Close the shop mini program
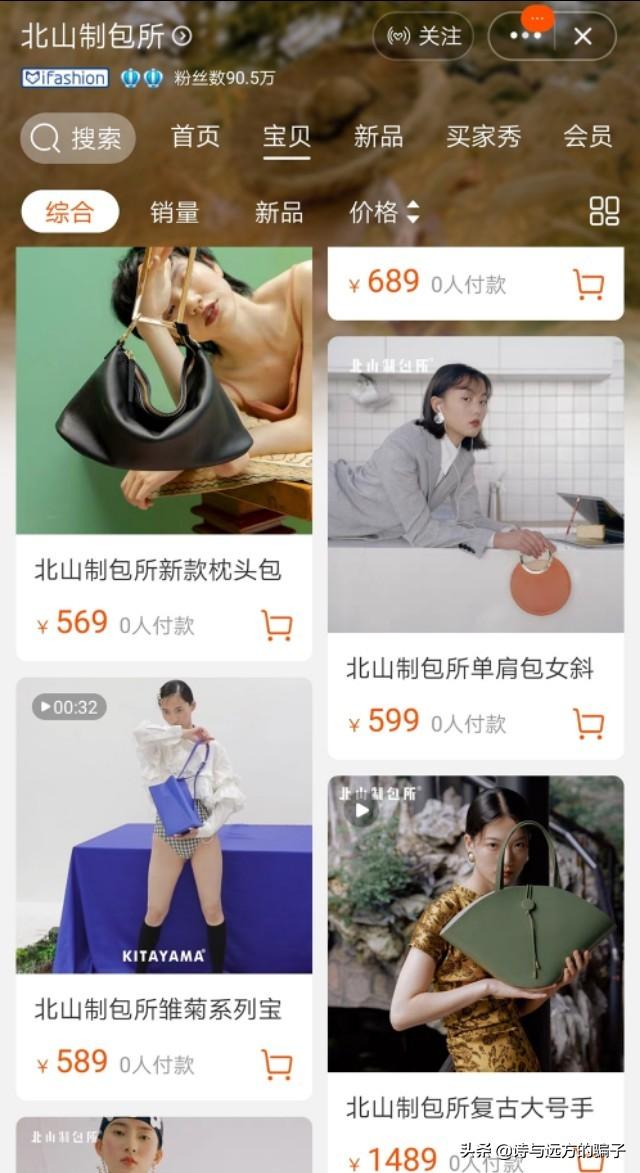640x1173 pixels. pos(583,37)
